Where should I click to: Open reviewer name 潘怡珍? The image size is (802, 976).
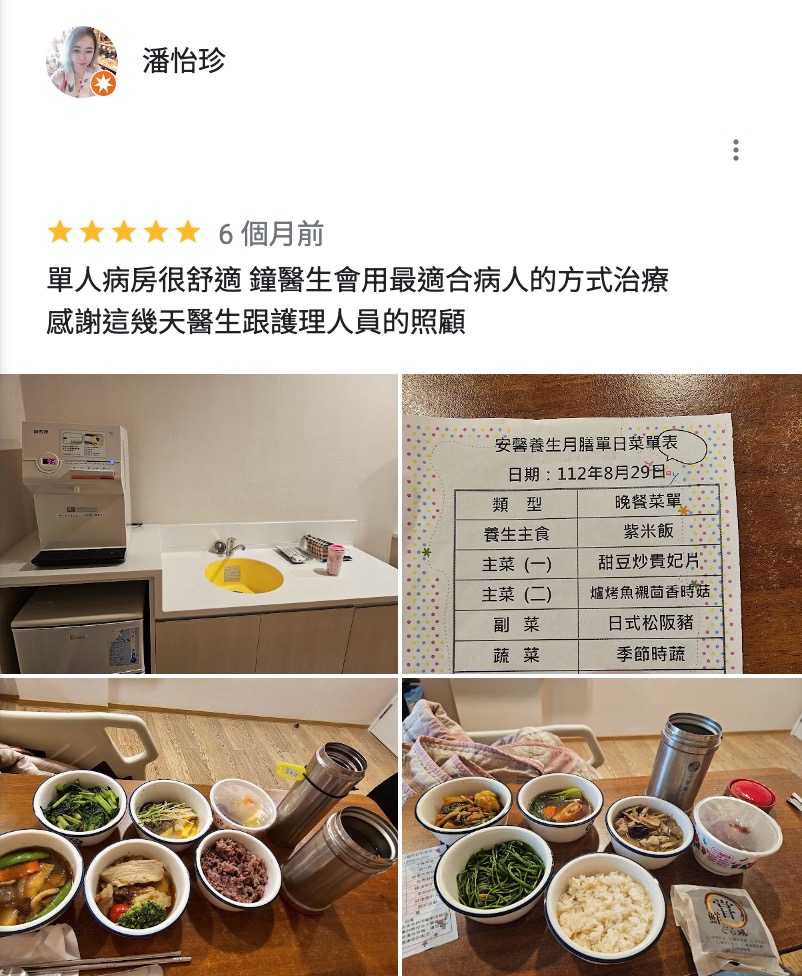[184, 61]
